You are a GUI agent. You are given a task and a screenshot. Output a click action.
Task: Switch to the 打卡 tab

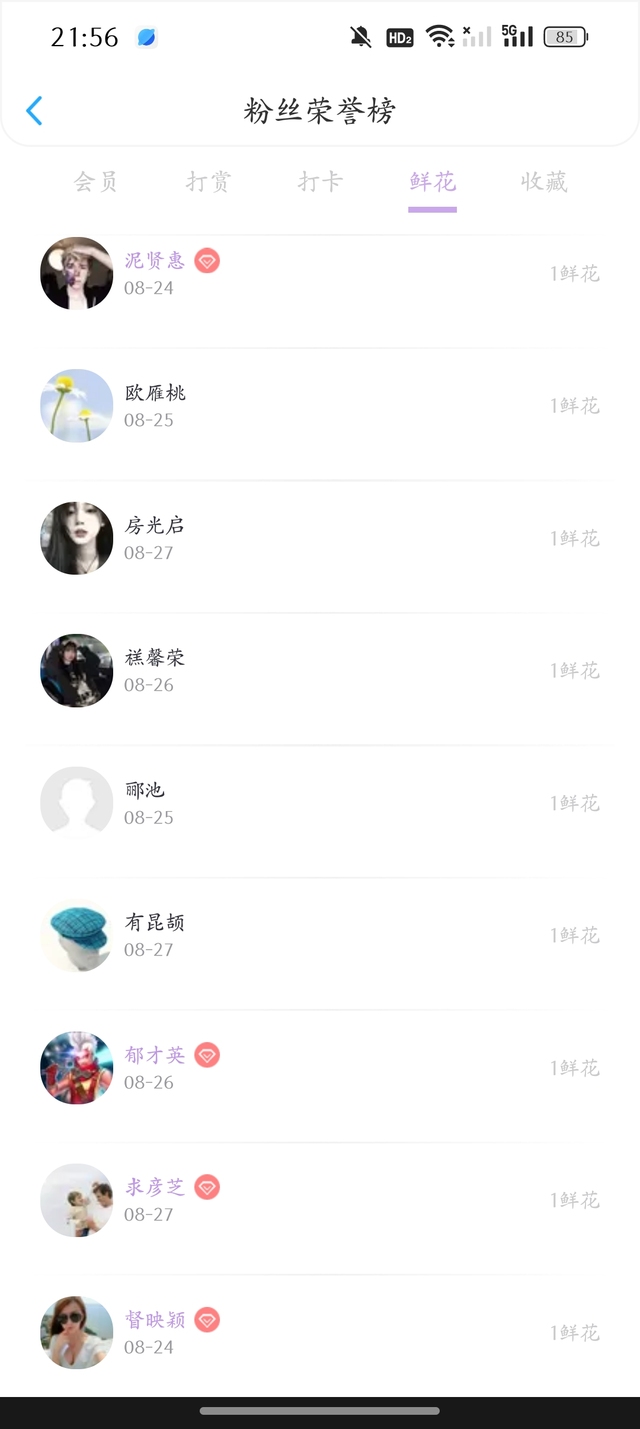(x=320, y=182)
